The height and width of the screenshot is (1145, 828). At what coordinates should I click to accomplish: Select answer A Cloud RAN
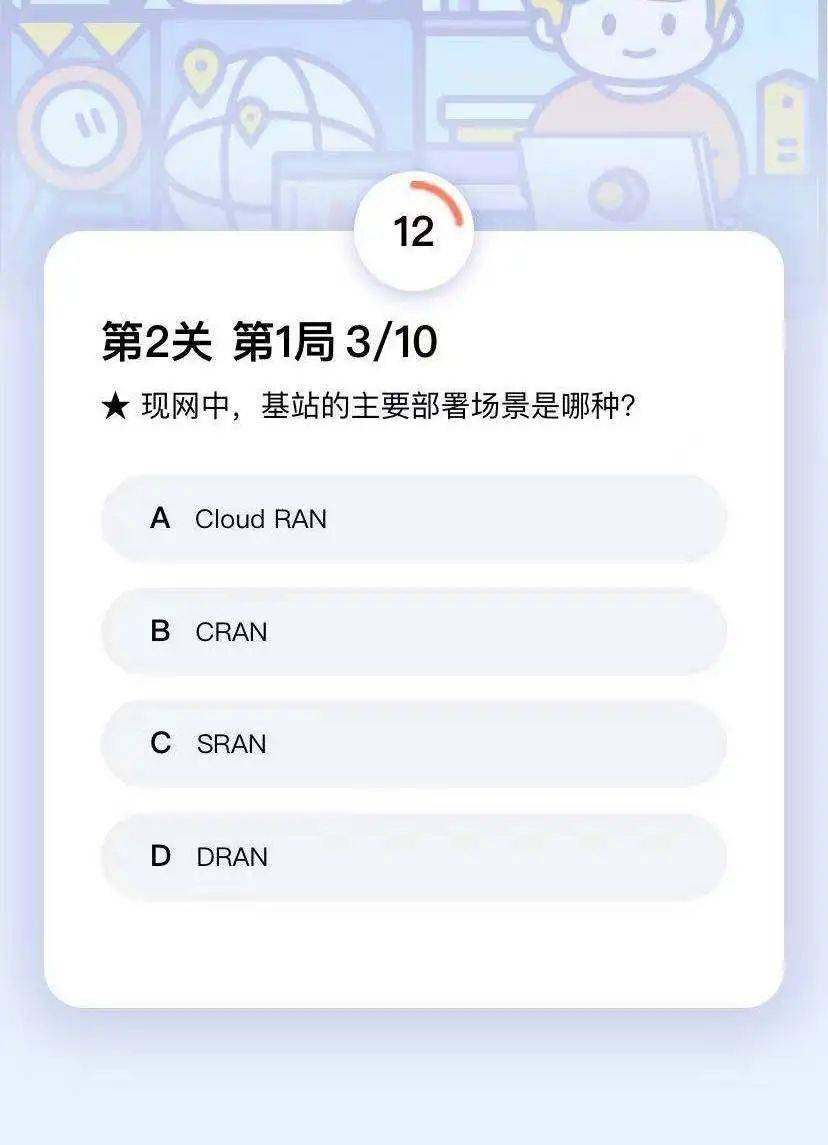[x=413, y=519]
